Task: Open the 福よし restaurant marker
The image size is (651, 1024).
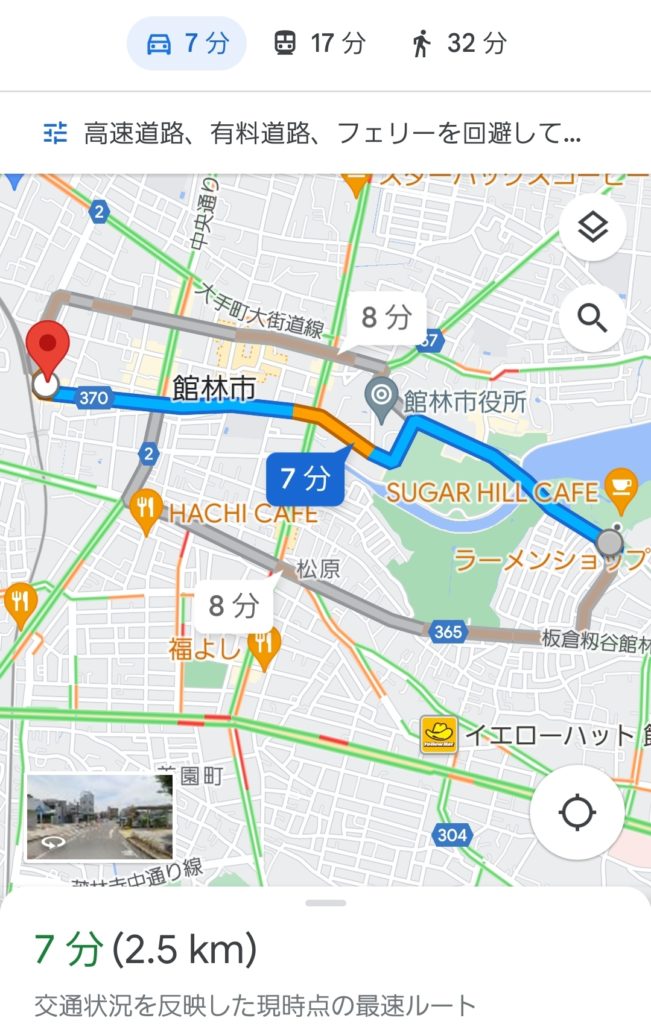Action: pos(264,645)
